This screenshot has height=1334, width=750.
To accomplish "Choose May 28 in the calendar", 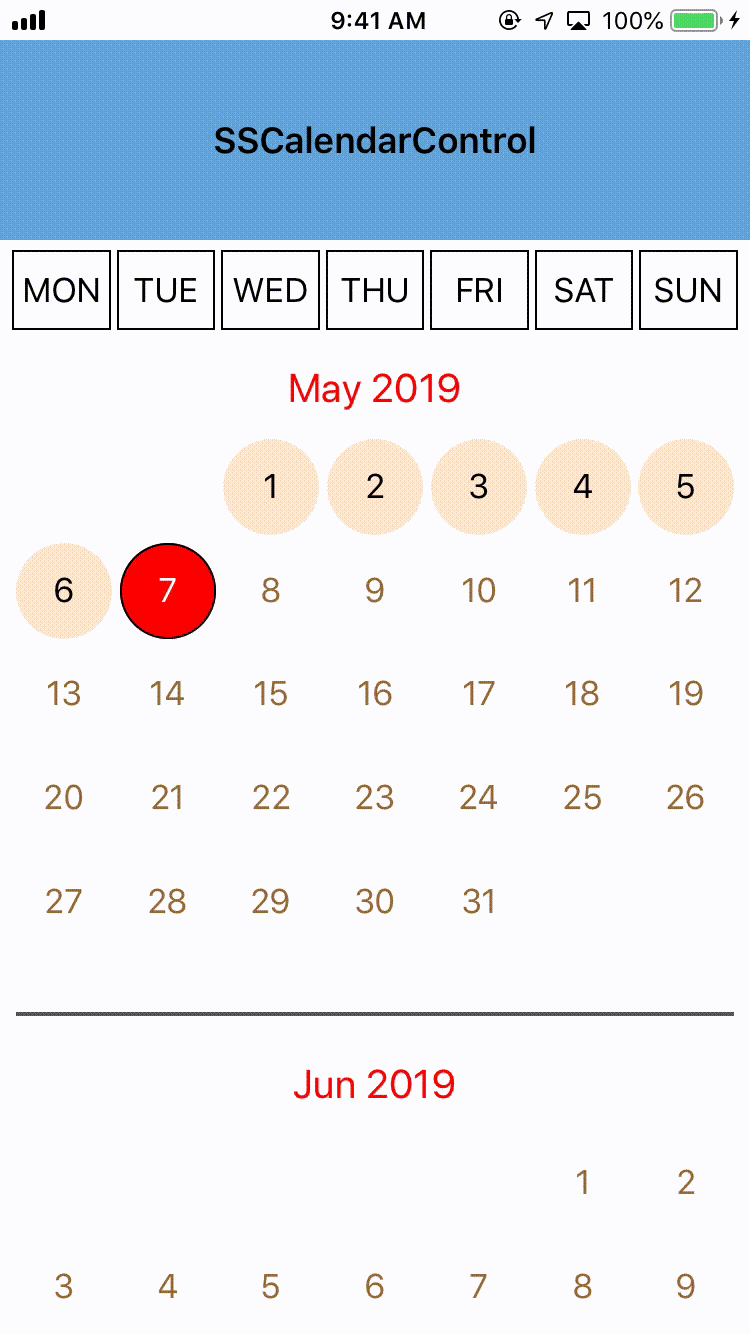I will pyautogui.click(x=167, y=902).
